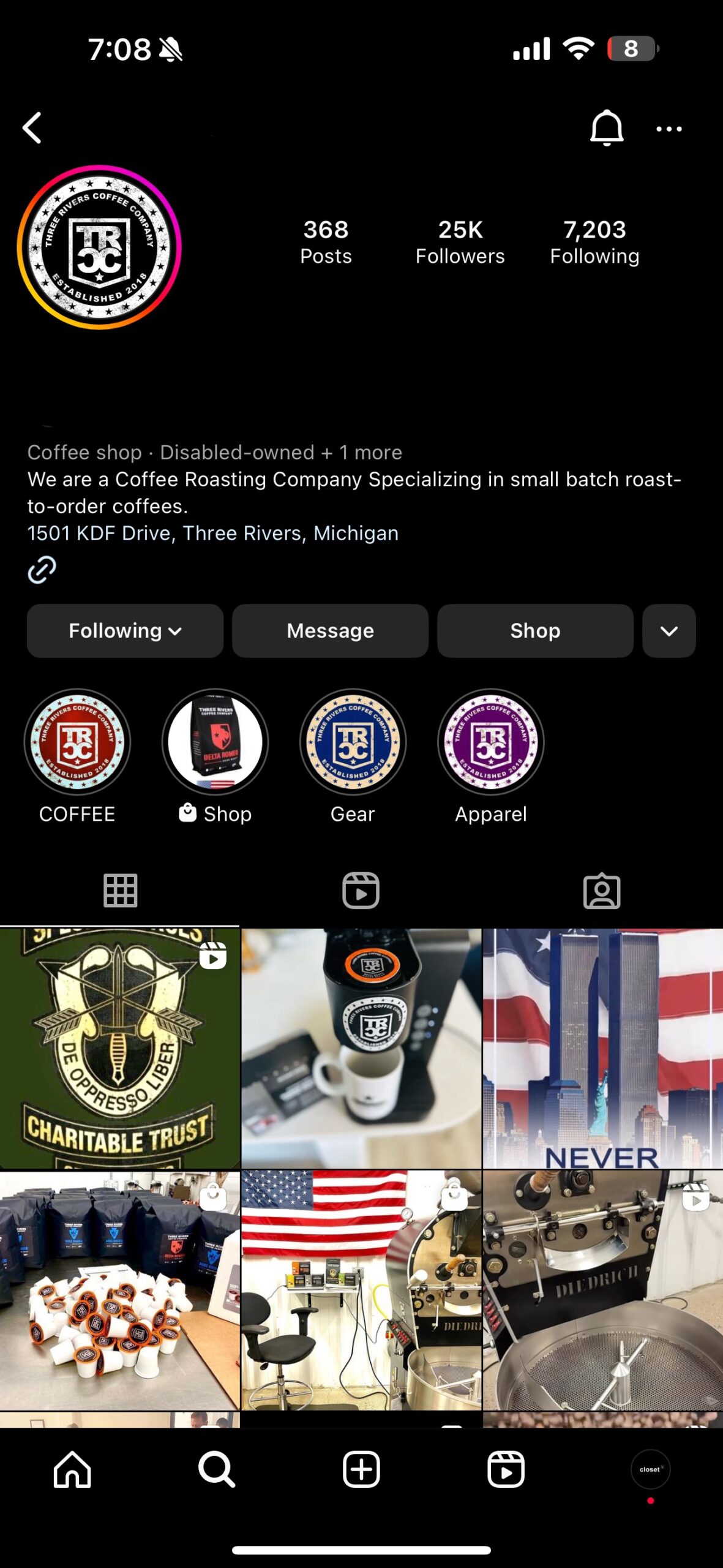Open the 7,203 Following list

click(594, 242)
